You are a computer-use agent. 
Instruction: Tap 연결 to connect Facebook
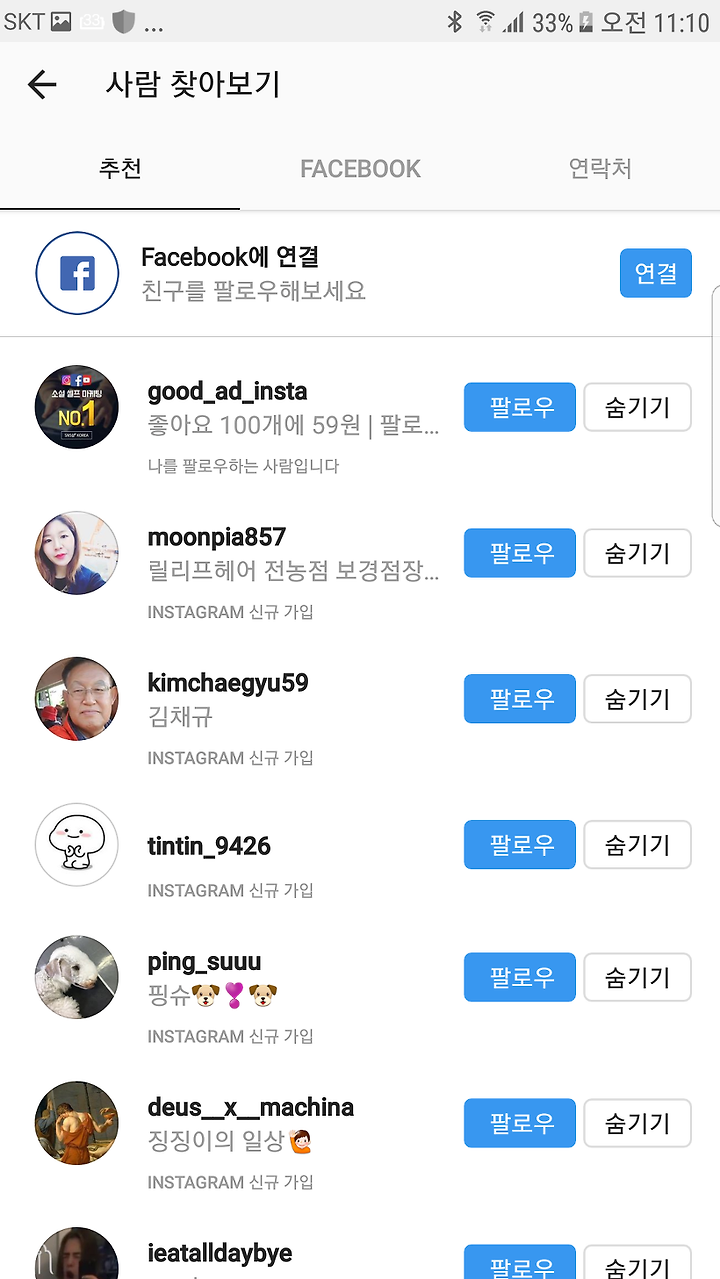656,273
